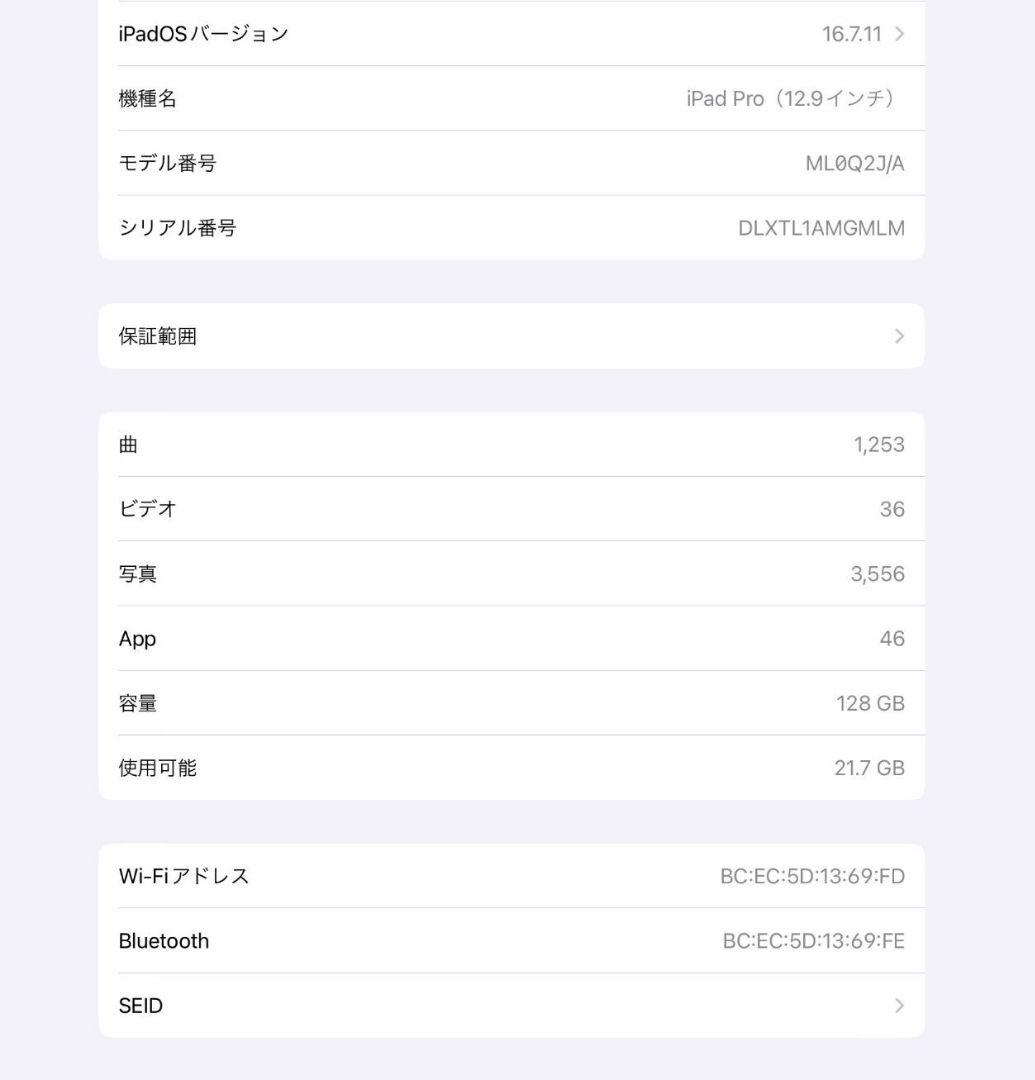
Task: Select the ビデオ row showing 36 videos
Action: pos(512,508)
